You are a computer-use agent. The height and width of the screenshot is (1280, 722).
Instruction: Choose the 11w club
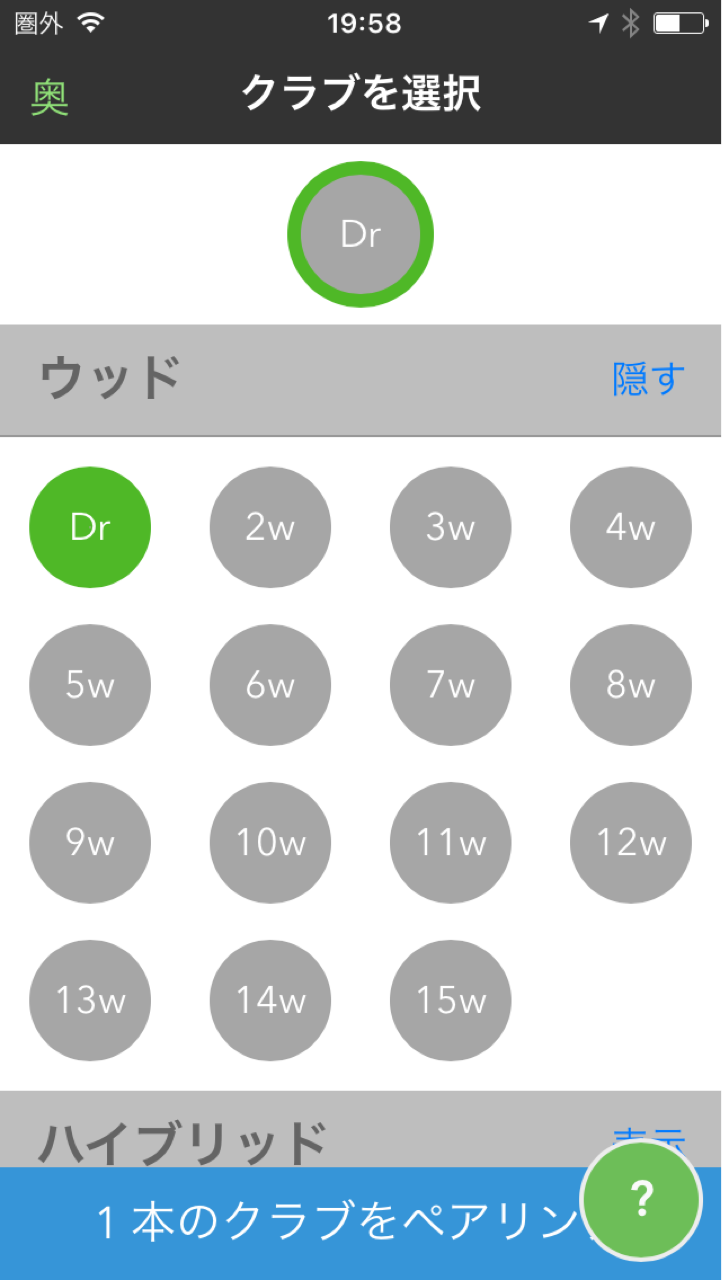tap(450, 843)
